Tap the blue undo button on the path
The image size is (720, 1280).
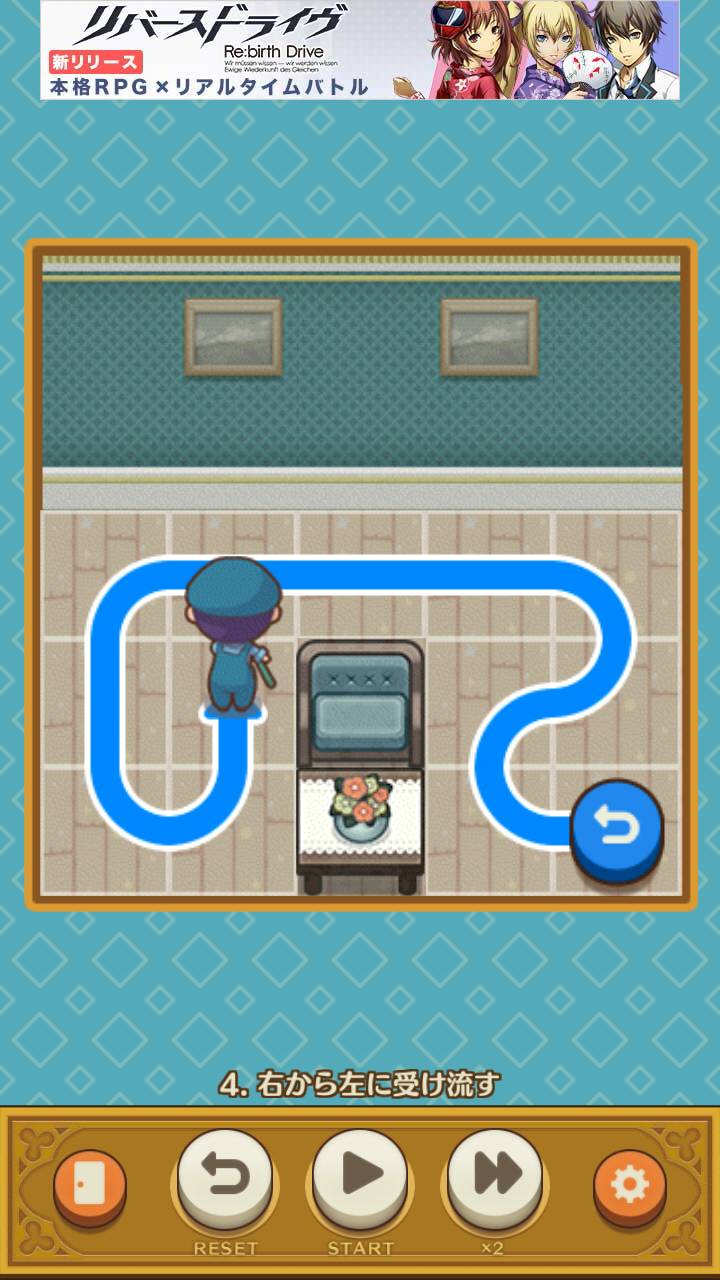tap(617, 826)
